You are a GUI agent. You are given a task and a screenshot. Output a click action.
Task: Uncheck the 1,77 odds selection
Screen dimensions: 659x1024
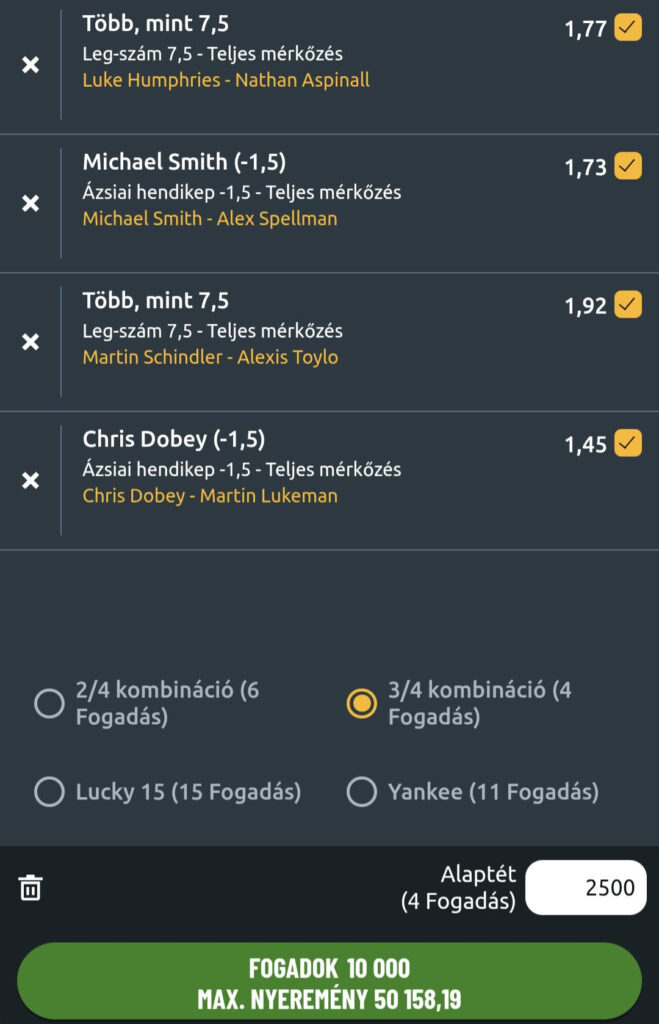click(x=628, y=28)
